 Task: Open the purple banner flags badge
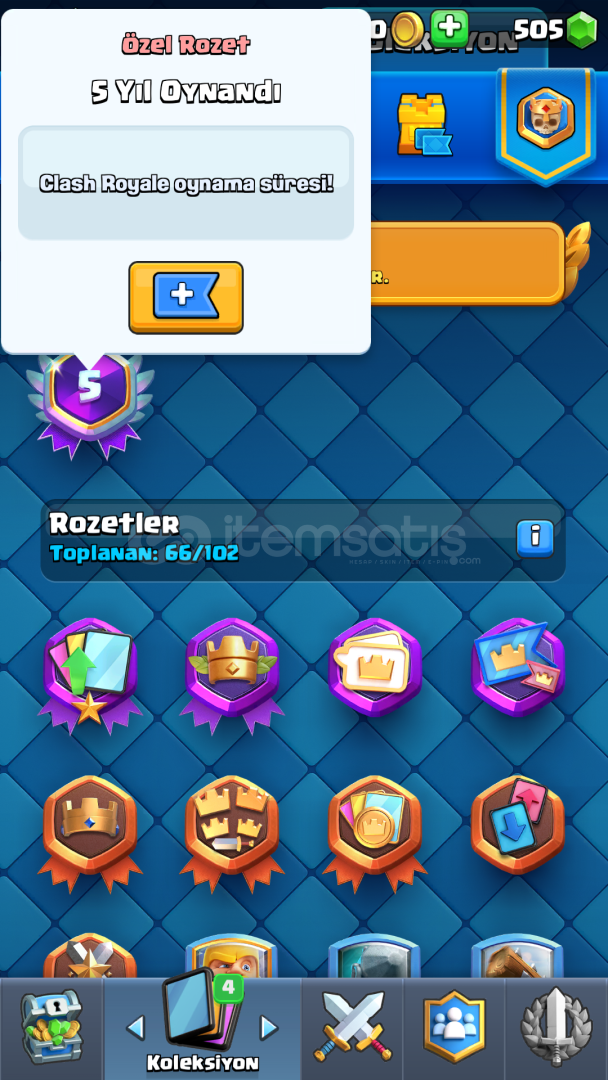click(518, 667)
